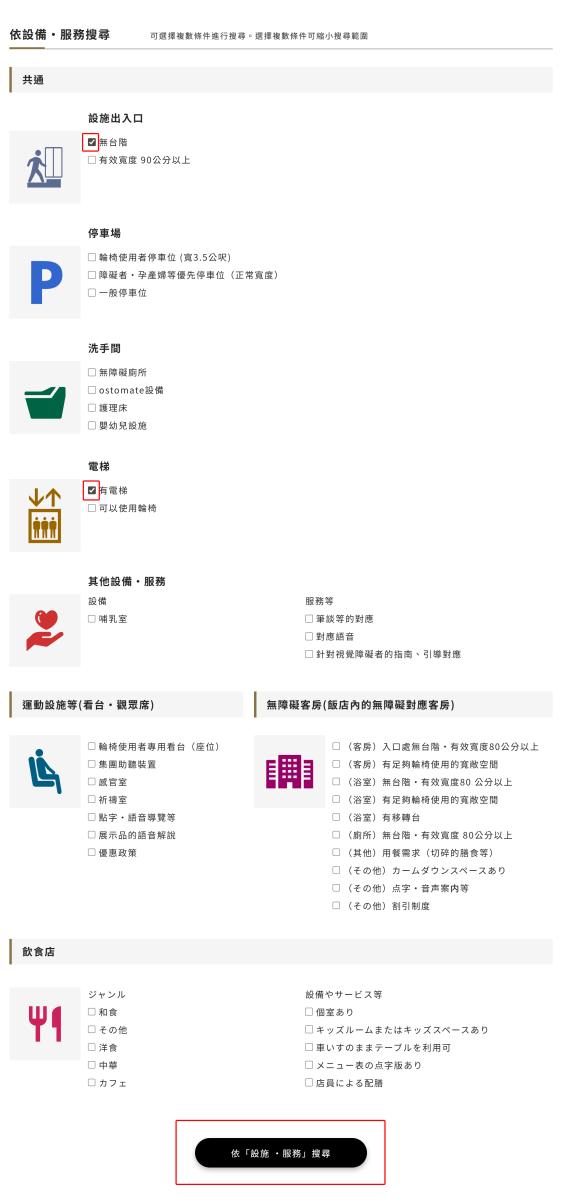
Task: Enable the ostomate設備 checkbox
Action: (92, 390)
